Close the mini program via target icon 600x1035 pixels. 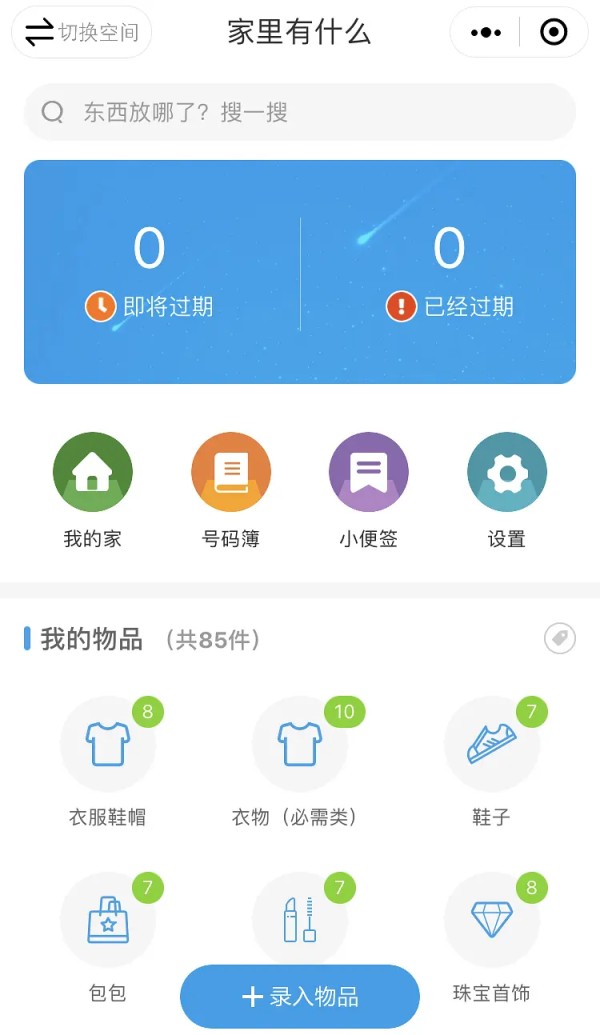(553, 32)
